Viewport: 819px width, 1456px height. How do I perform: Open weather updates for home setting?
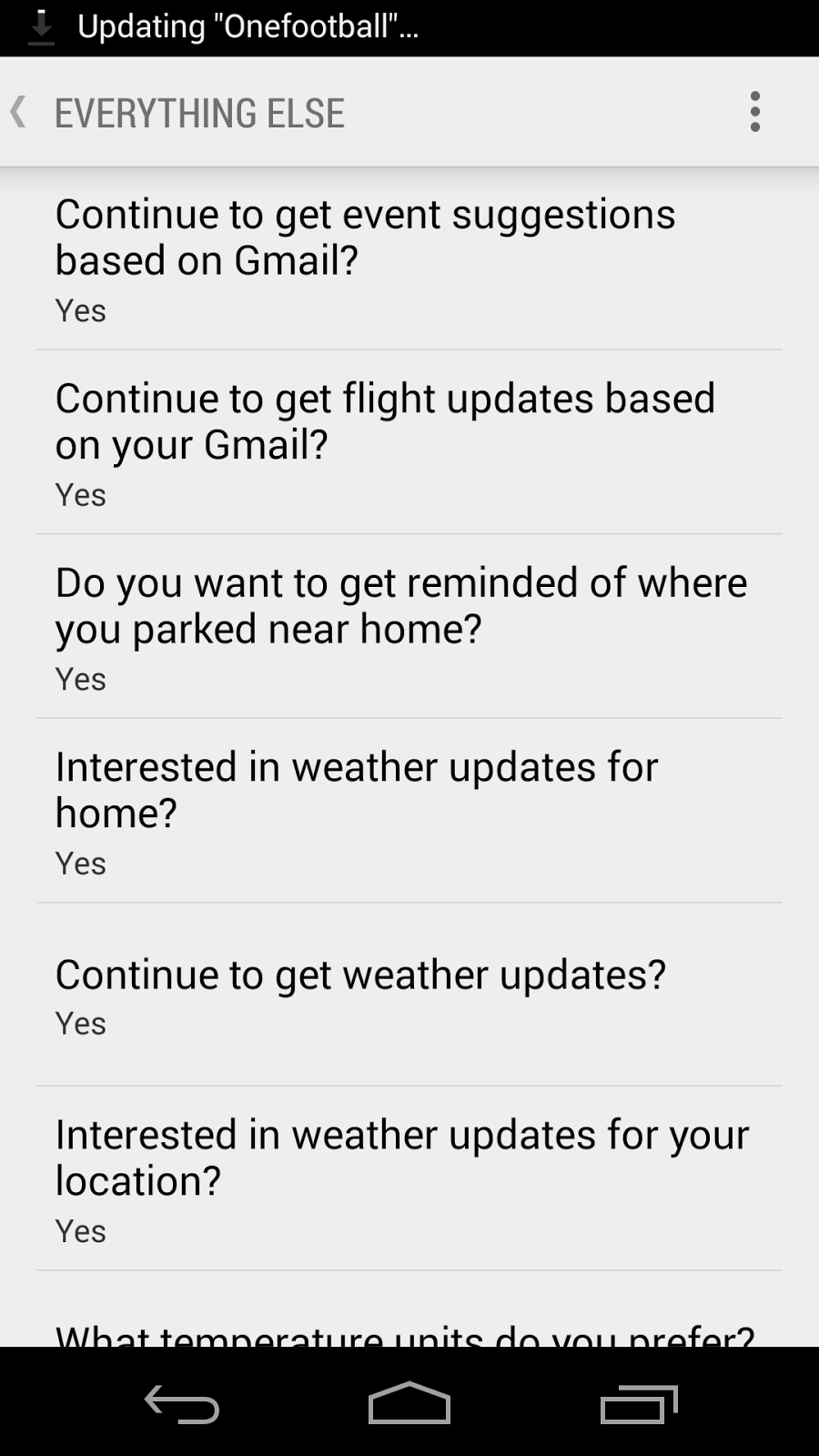coord(409,812)
